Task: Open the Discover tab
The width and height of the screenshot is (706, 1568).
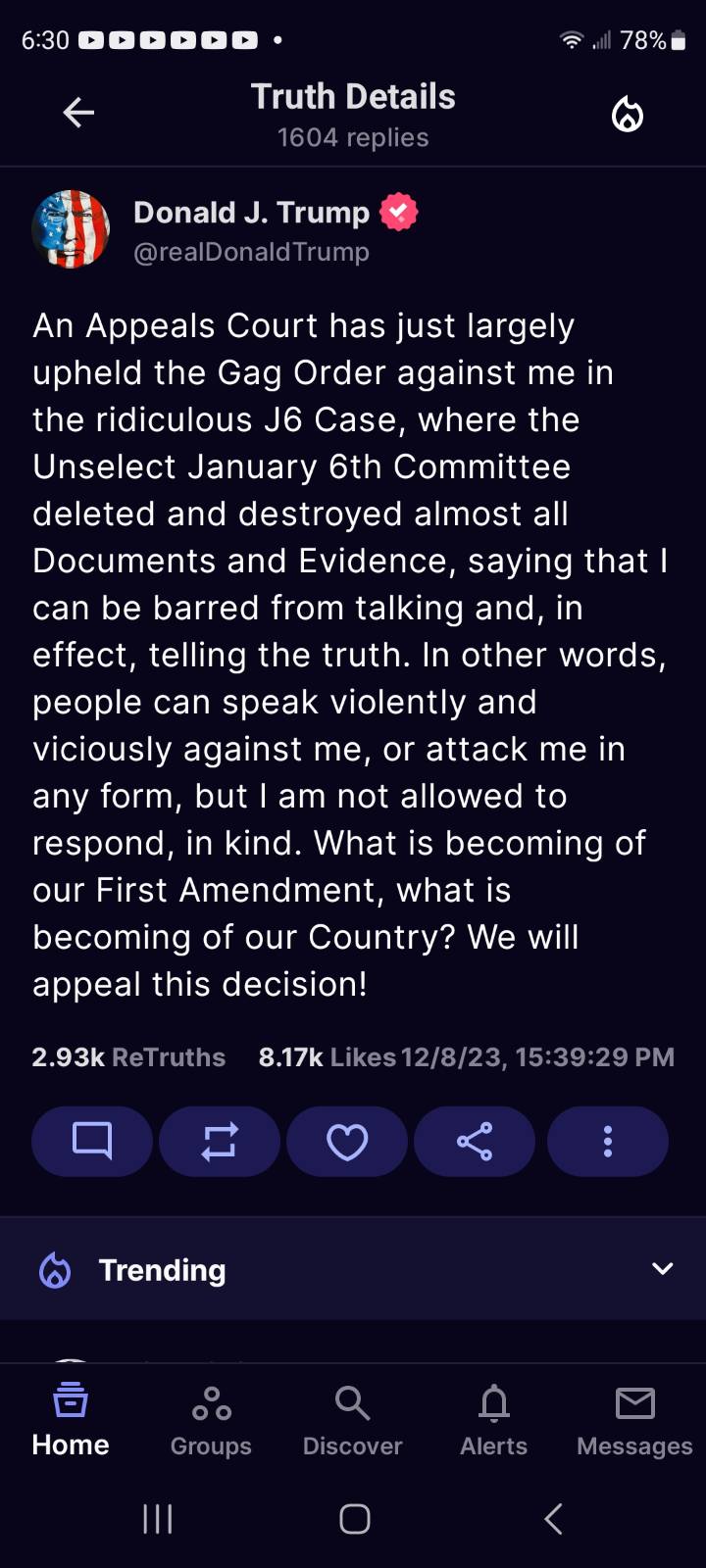Action: tap(352, 1420)
